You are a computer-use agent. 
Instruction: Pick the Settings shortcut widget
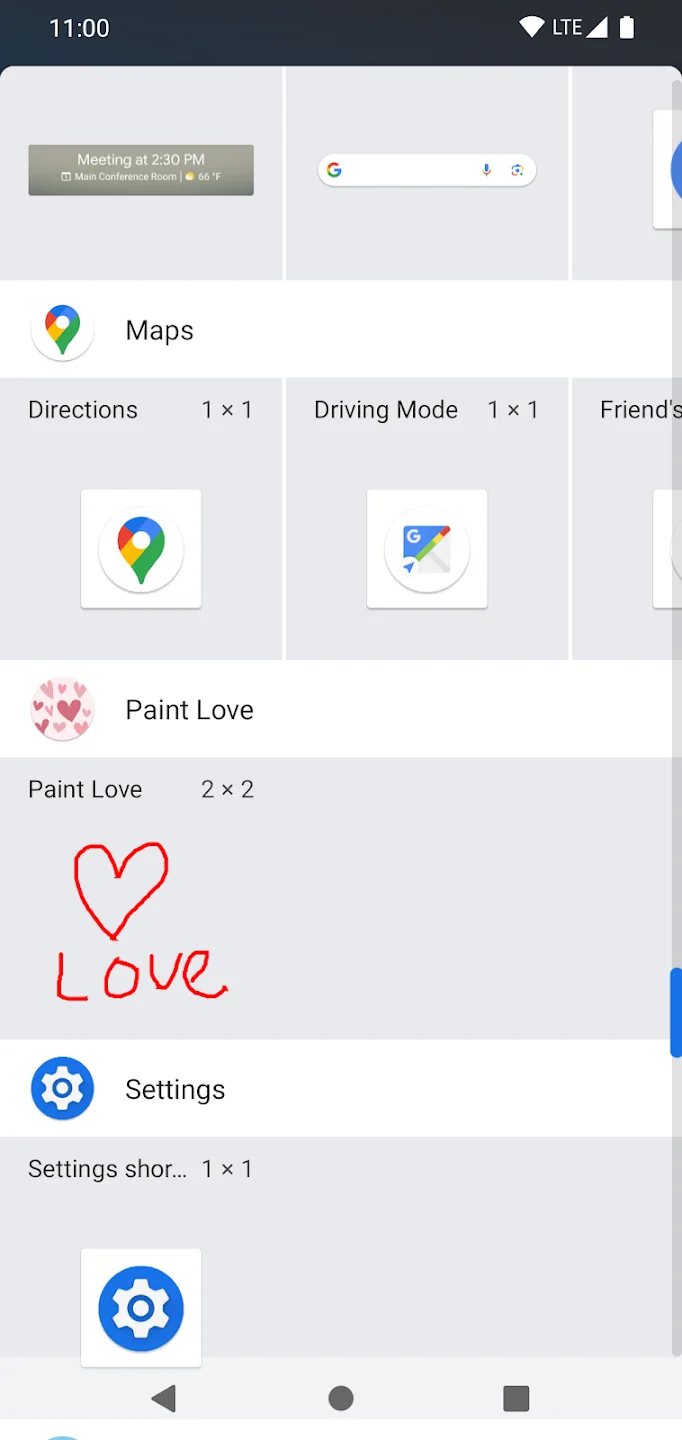[x=141, y=1307]
